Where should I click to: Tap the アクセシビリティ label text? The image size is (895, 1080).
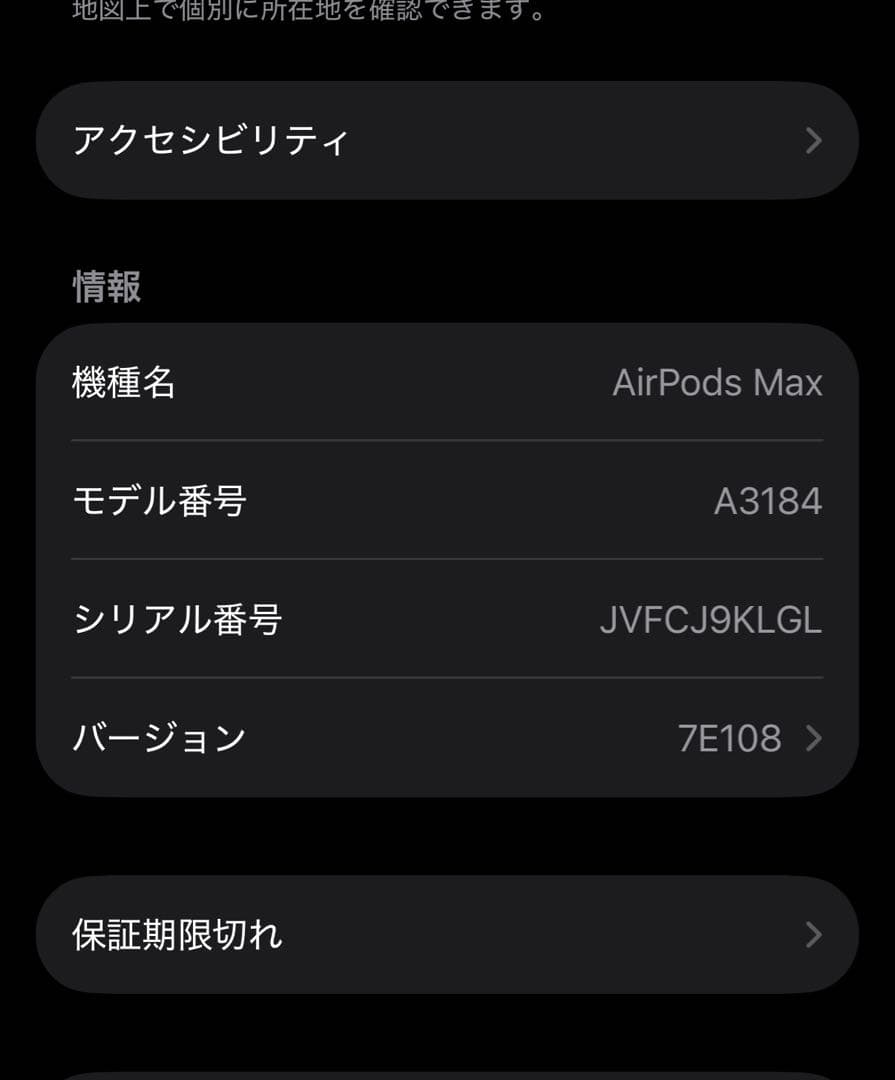[x=209, y=140]
